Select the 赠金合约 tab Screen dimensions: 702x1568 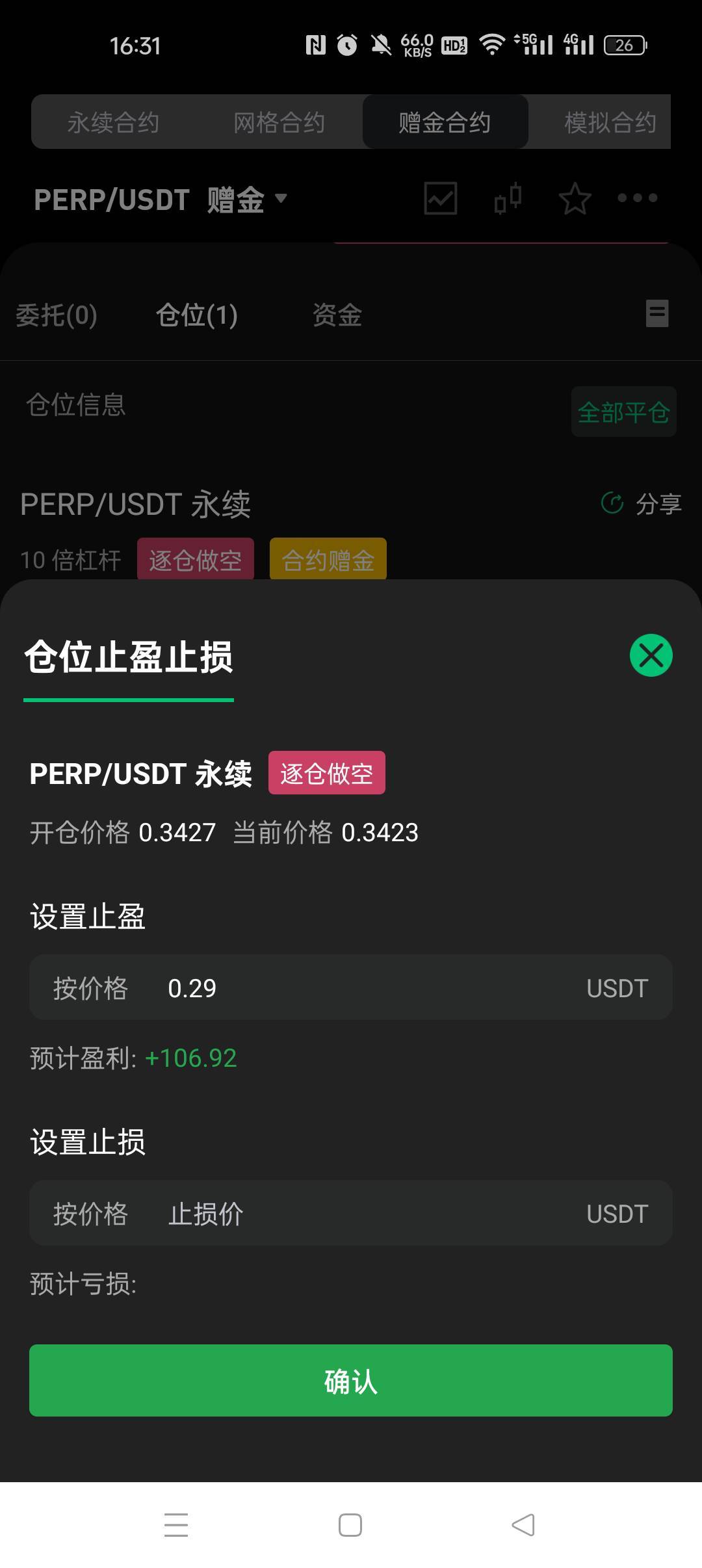(445, 122)
